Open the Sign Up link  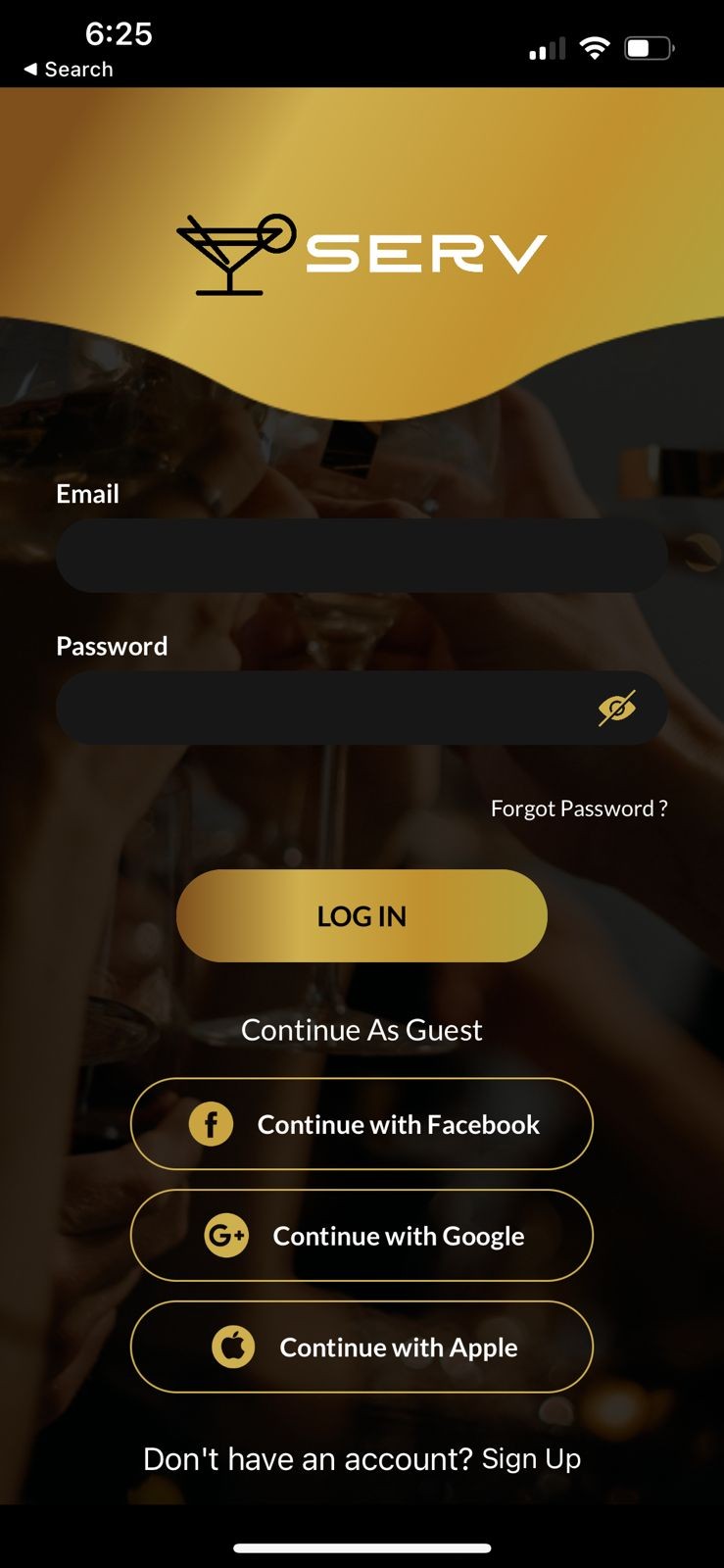(x=531, y=1459)
